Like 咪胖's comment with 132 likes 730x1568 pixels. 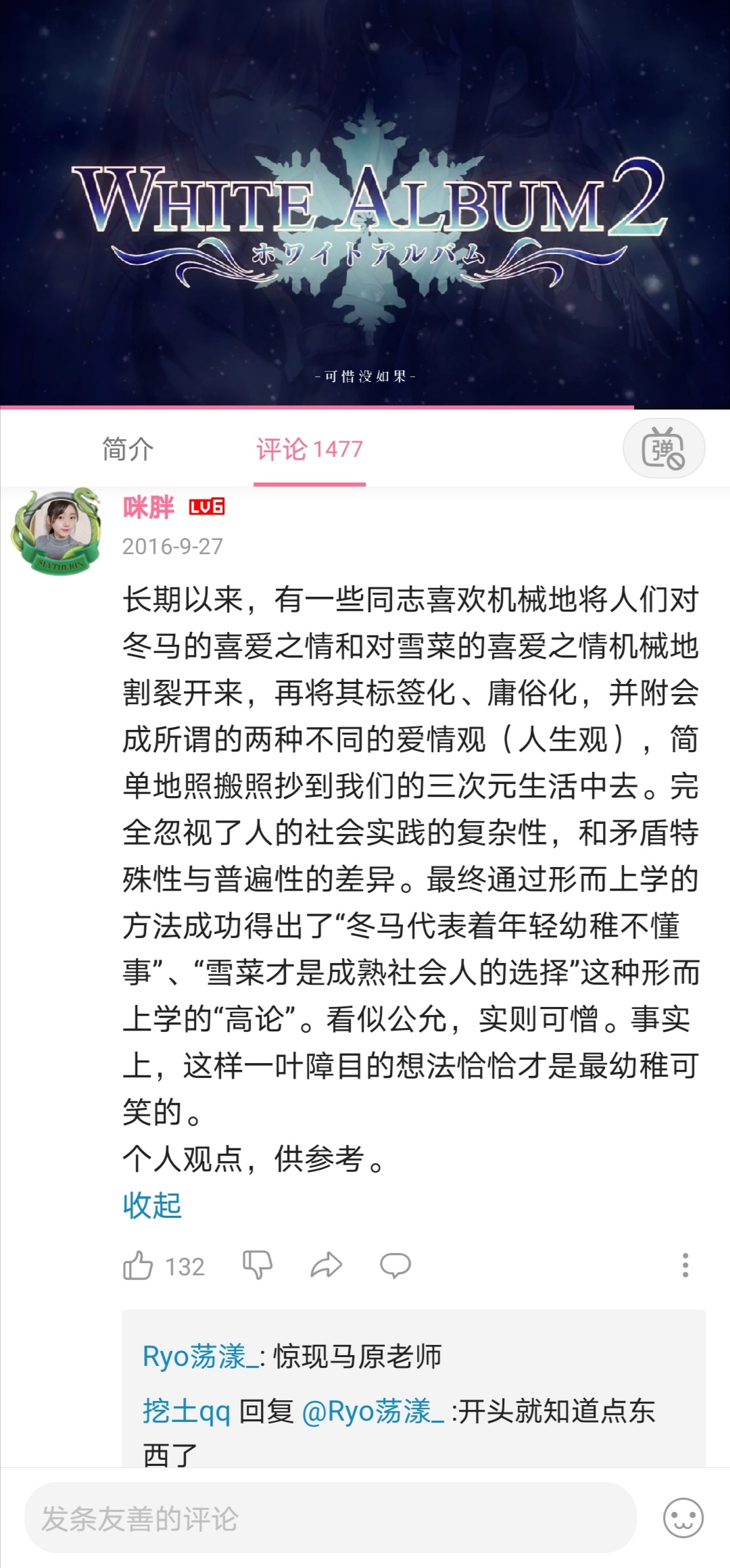139,1265
